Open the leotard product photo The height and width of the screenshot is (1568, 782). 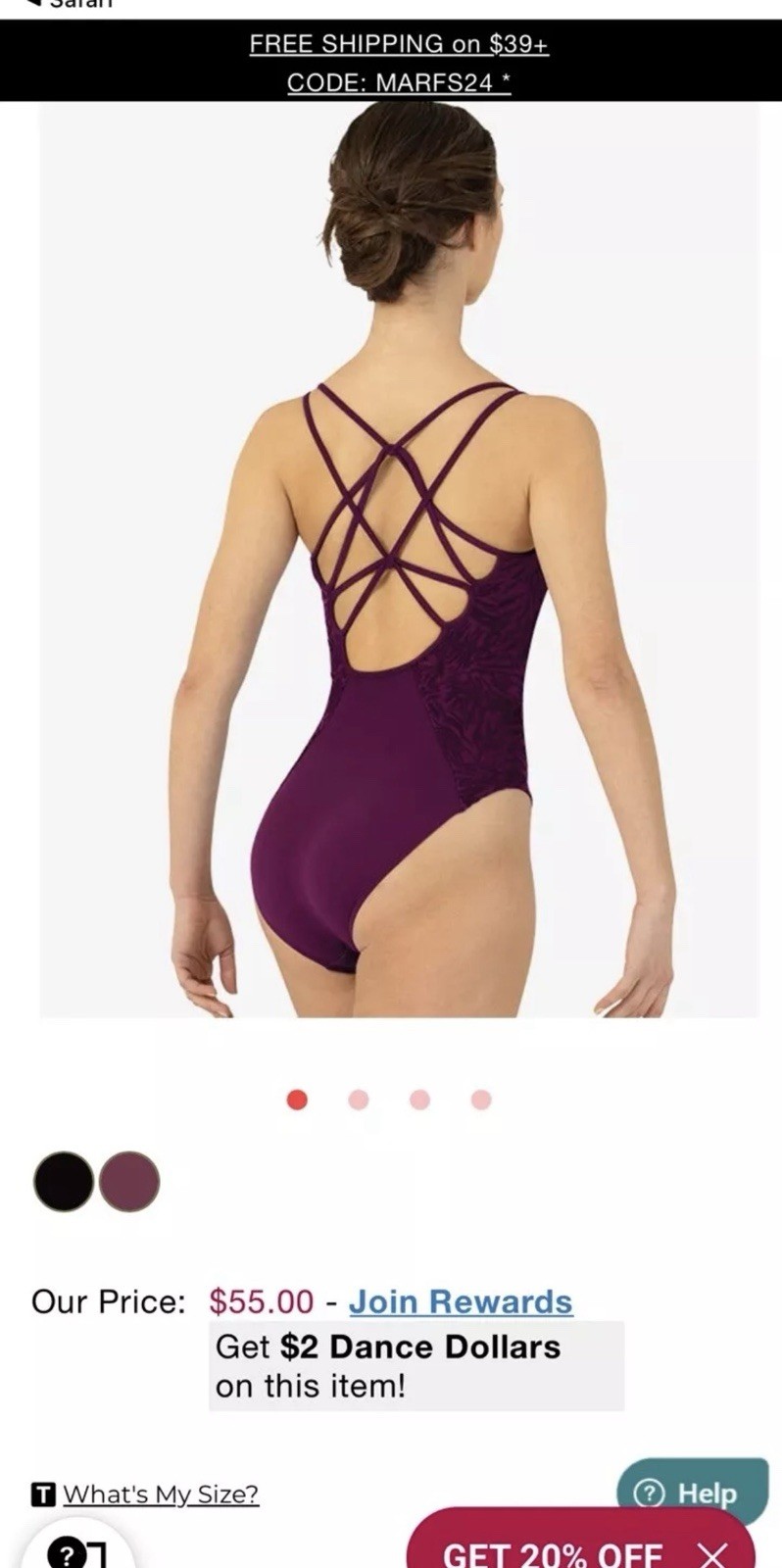click(399, 559)
